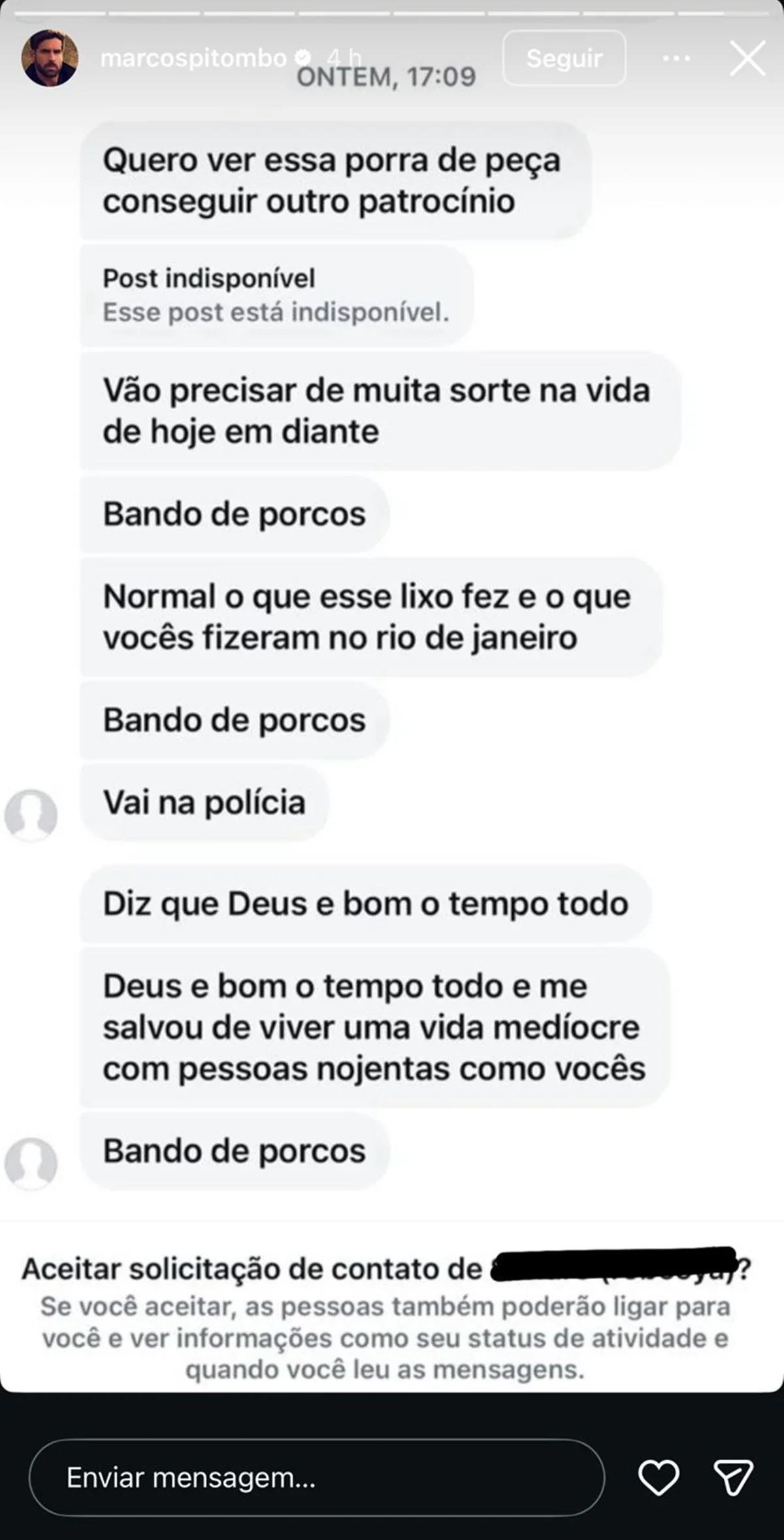
Task: Open marcospitombo's profile picture
Action: [50, 58]
